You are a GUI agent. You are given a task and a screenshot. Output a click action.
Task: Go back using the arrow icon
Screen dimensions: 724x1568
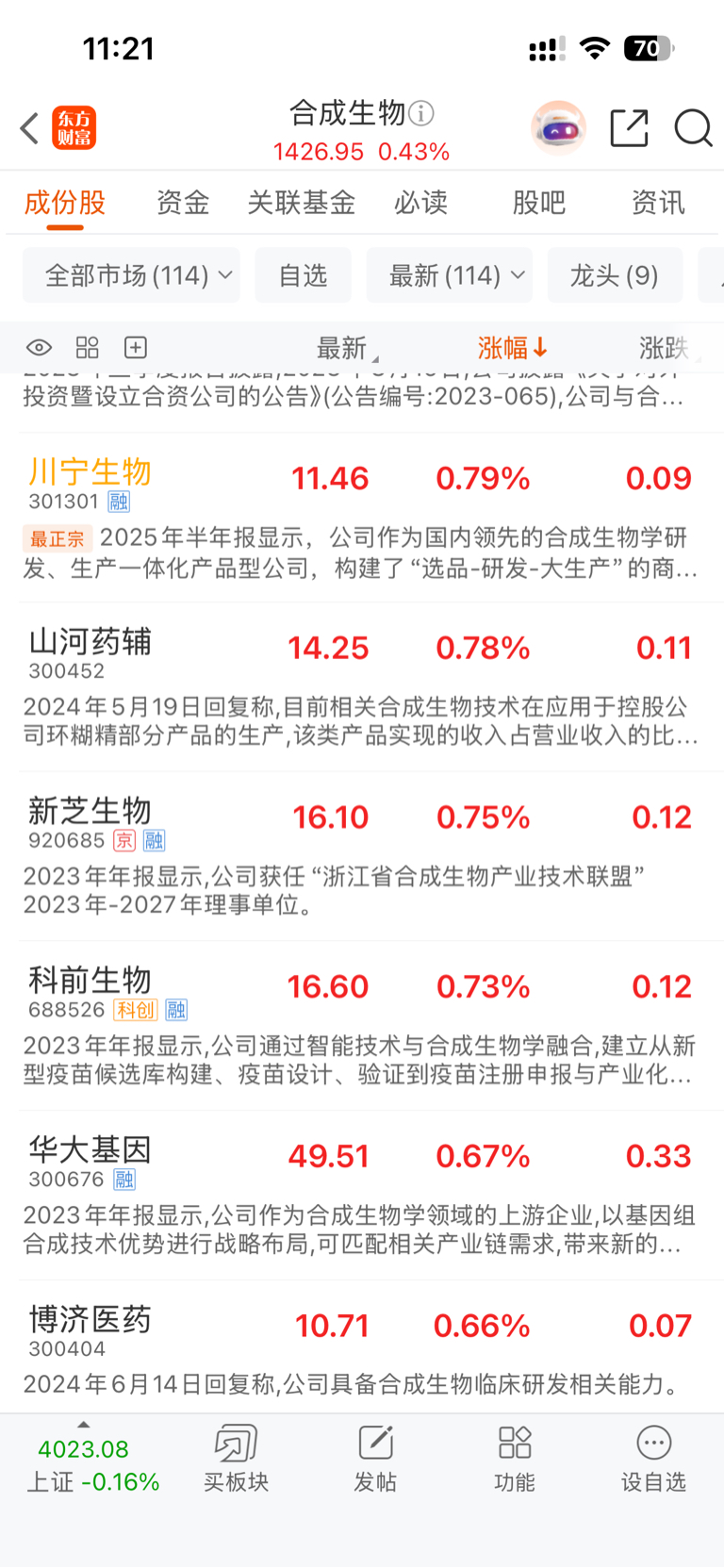[x=30, y=128]
